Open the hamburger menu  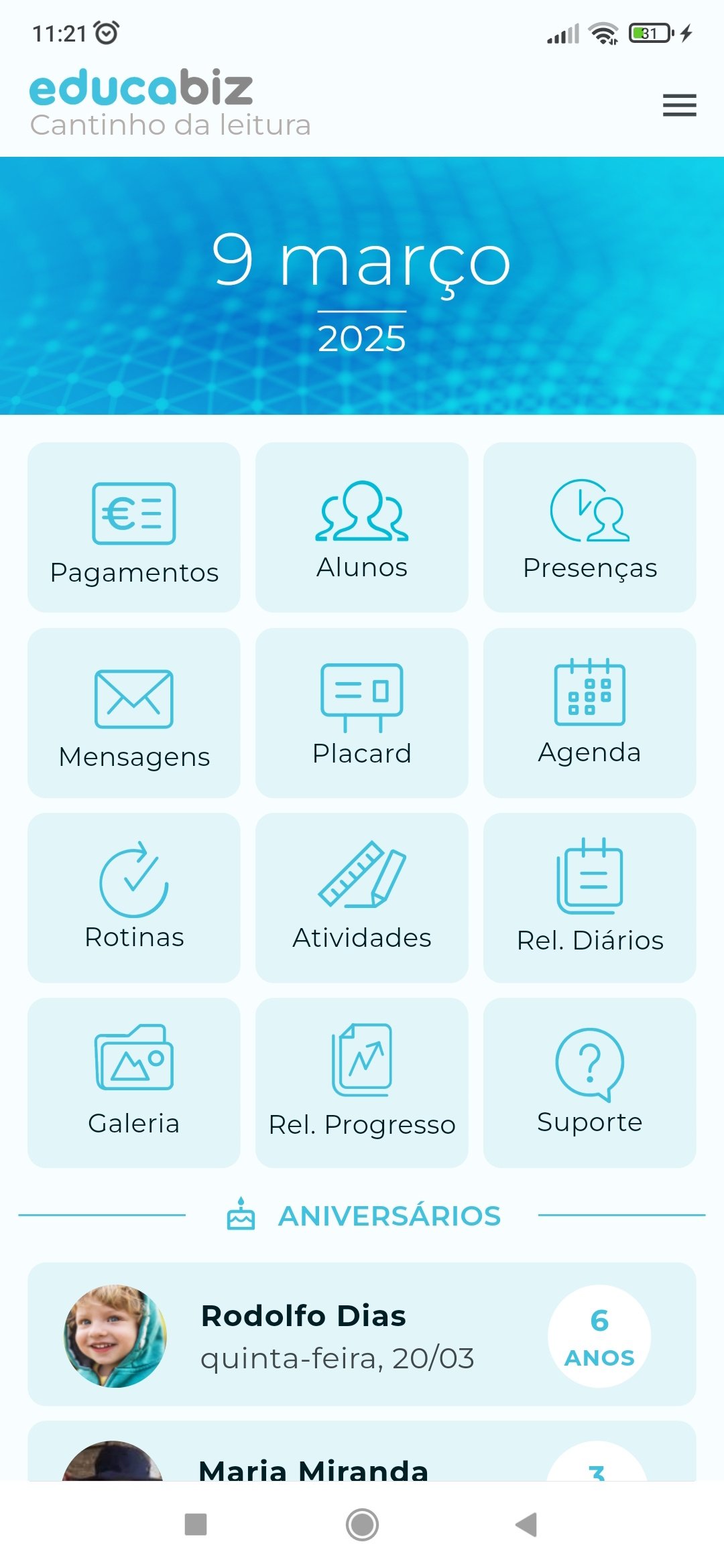click(679, 105)
